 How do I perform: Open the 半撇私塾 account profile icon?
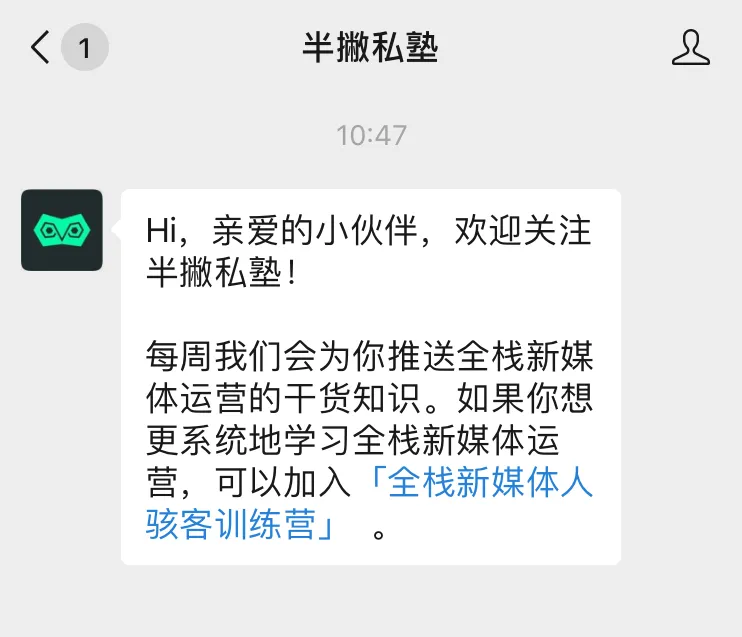[690, 48]
